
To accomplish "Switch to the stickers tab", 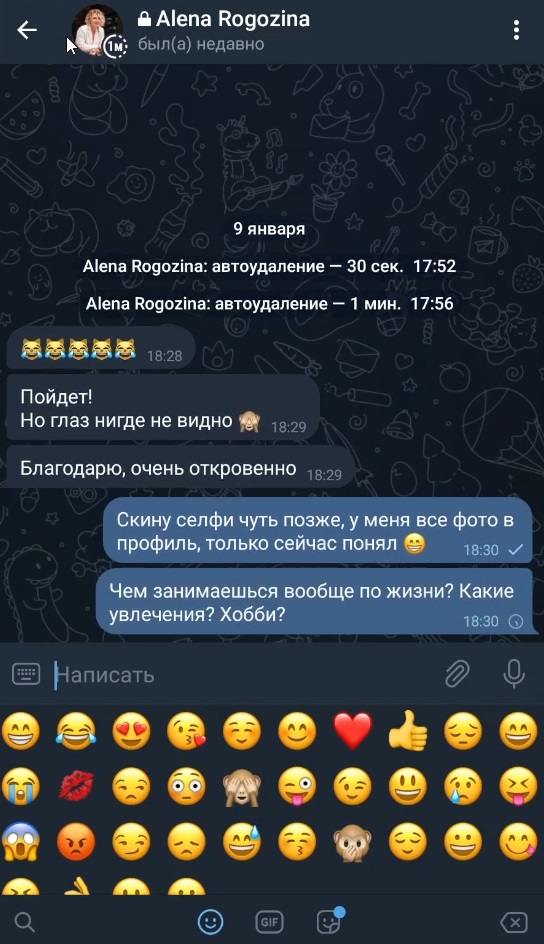I will click(329, 921).
